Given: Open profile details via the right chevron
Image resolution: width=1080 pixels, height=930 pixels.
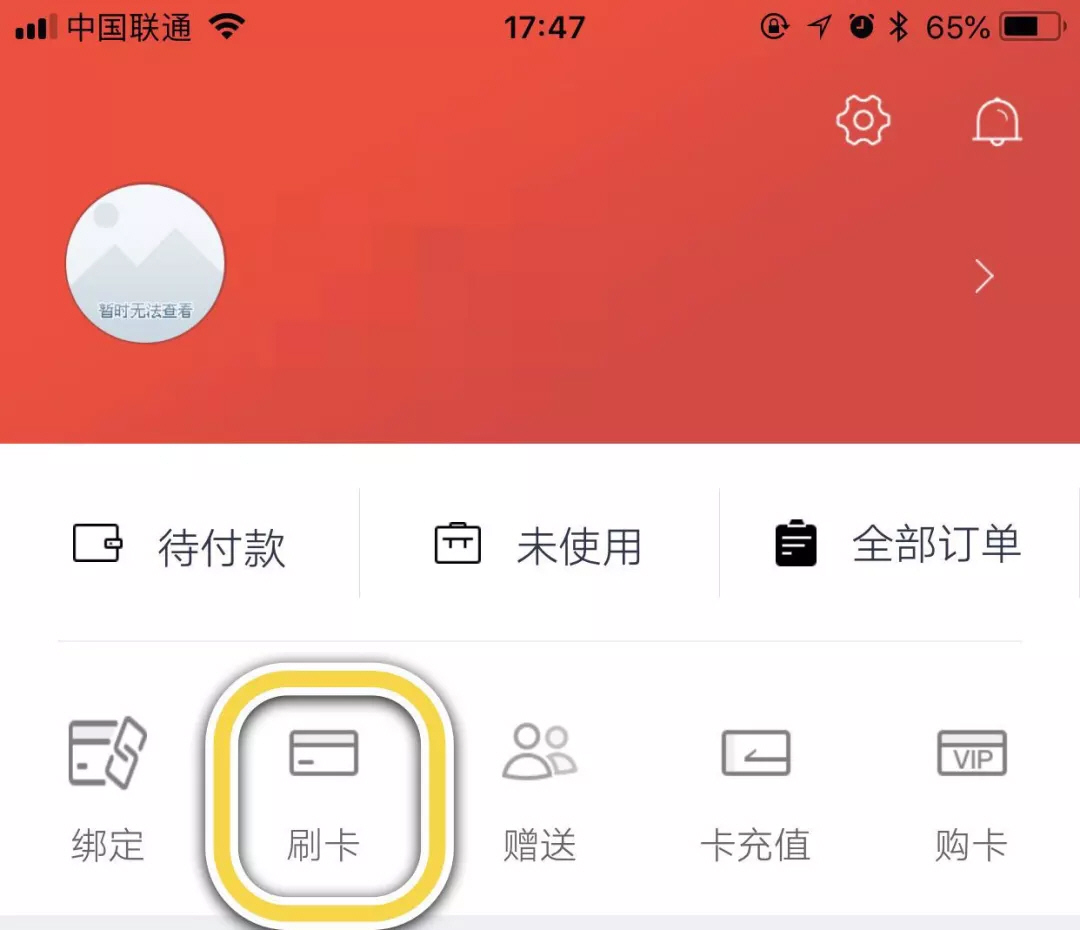Looking at the screenshot, I should click(984, 277).
